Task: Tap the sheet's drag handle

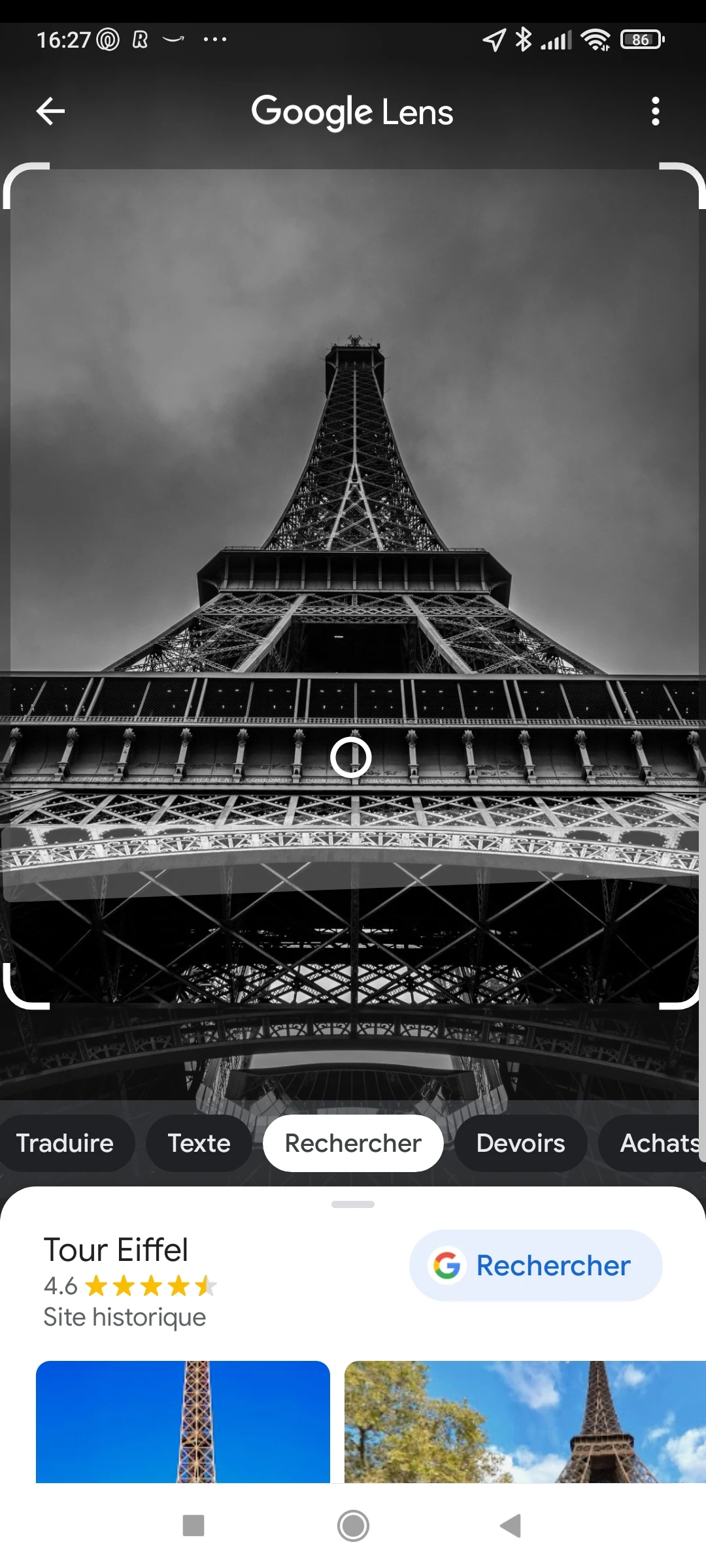Action: point(353,1204)
